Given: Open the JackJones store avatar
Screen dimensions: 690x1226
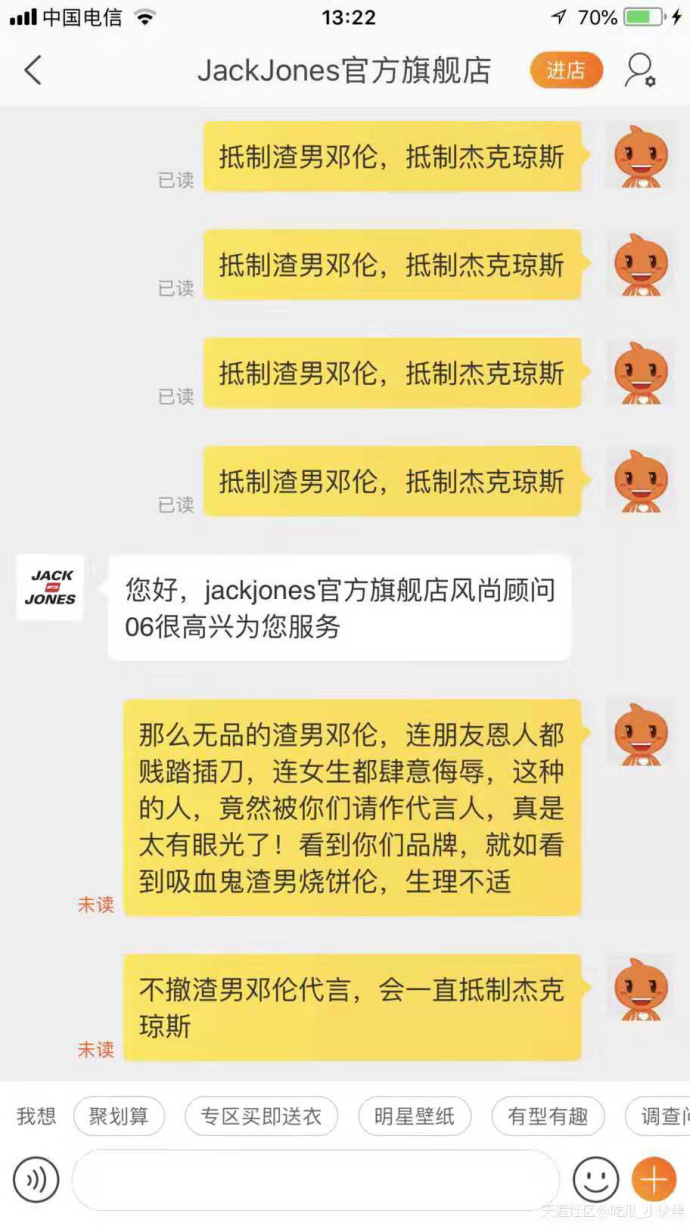Looking at the screenshot, I should pos(50,588).
